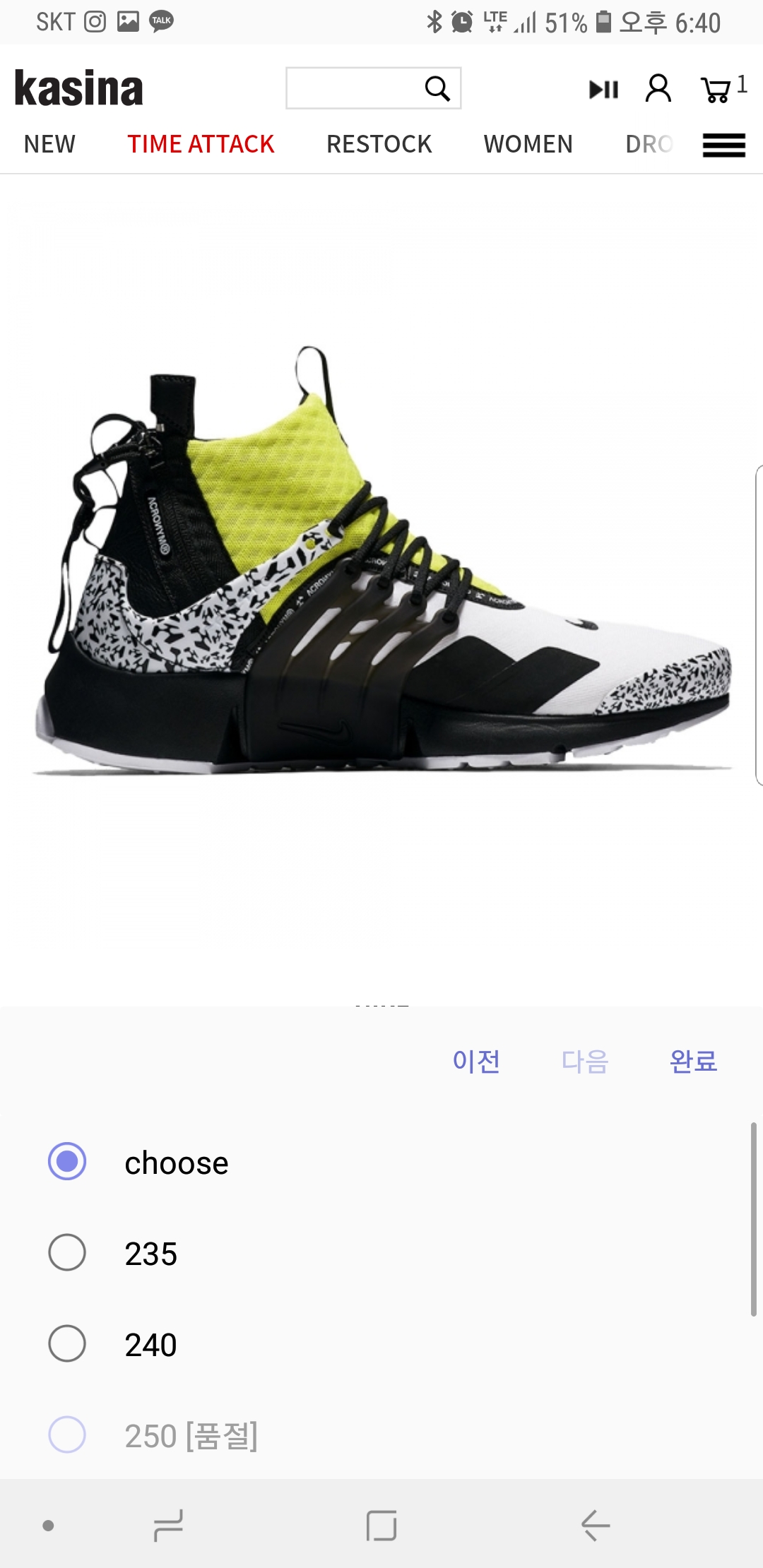Tap the play/pause icon in header
Viewport: 763px width, 1568px height.
(x=604, y=90)
